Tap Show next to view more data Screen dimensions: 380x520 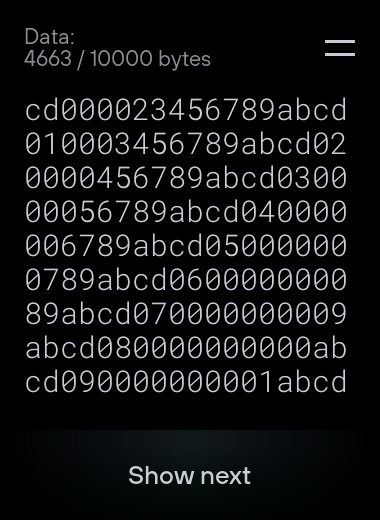point(189,475)
